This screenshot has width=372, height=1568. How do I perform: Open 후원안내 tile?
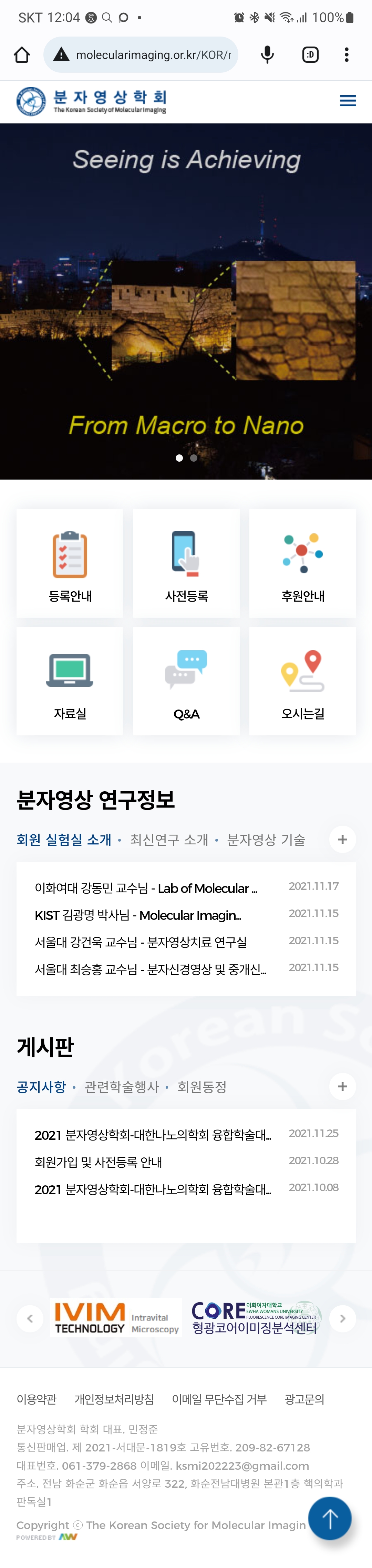click(x=303, y=564)
